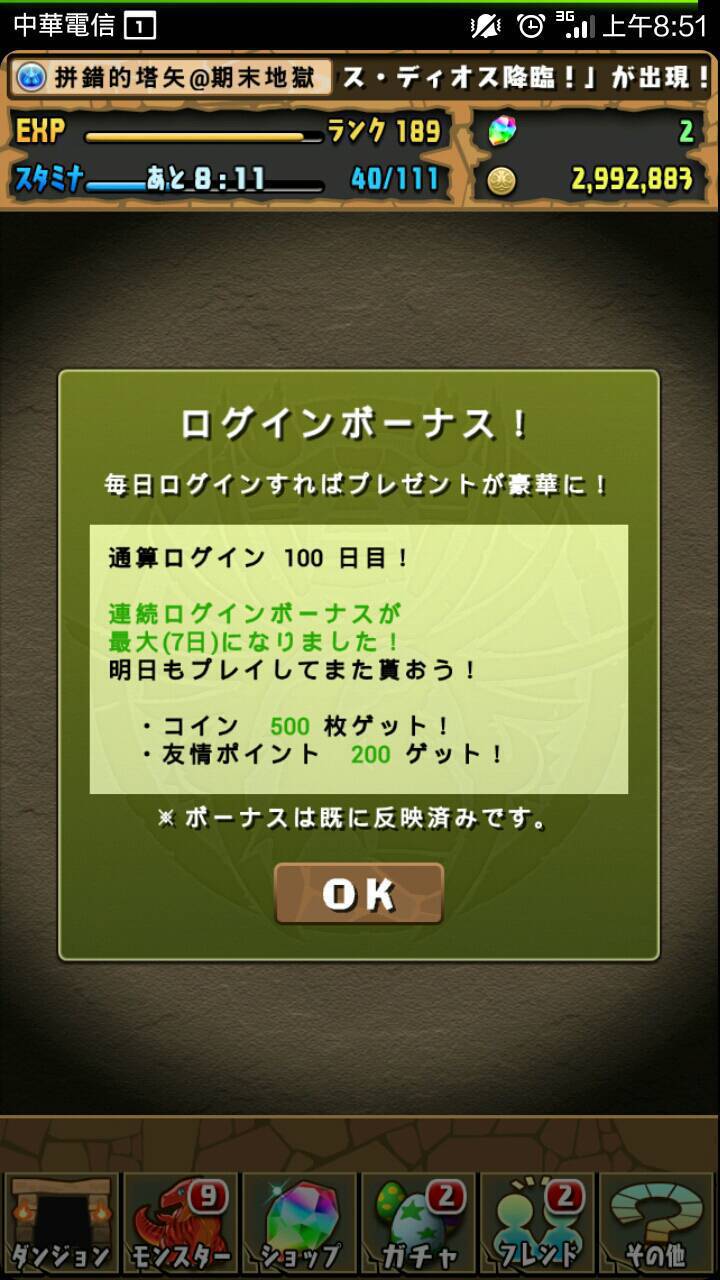Go to the ショップ shop tab
The height and width of the screenshot is (1280, 720).
[x=299, y=1224]
